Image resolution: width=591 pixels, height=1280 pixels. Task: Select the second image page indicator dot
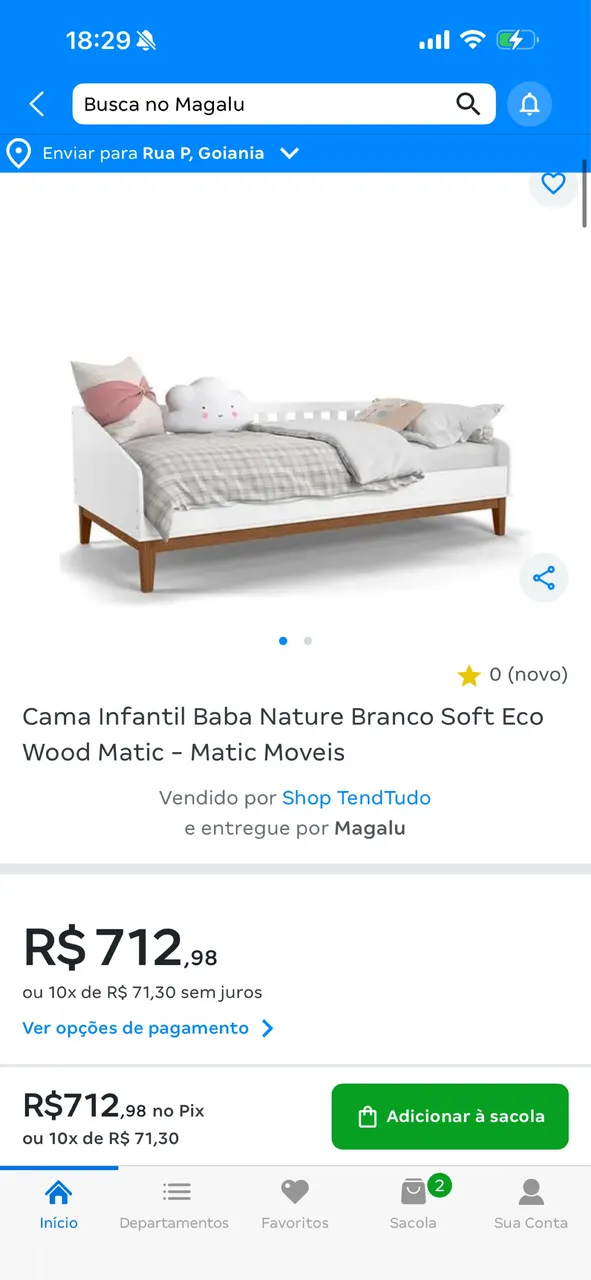(x=308, y=641)
